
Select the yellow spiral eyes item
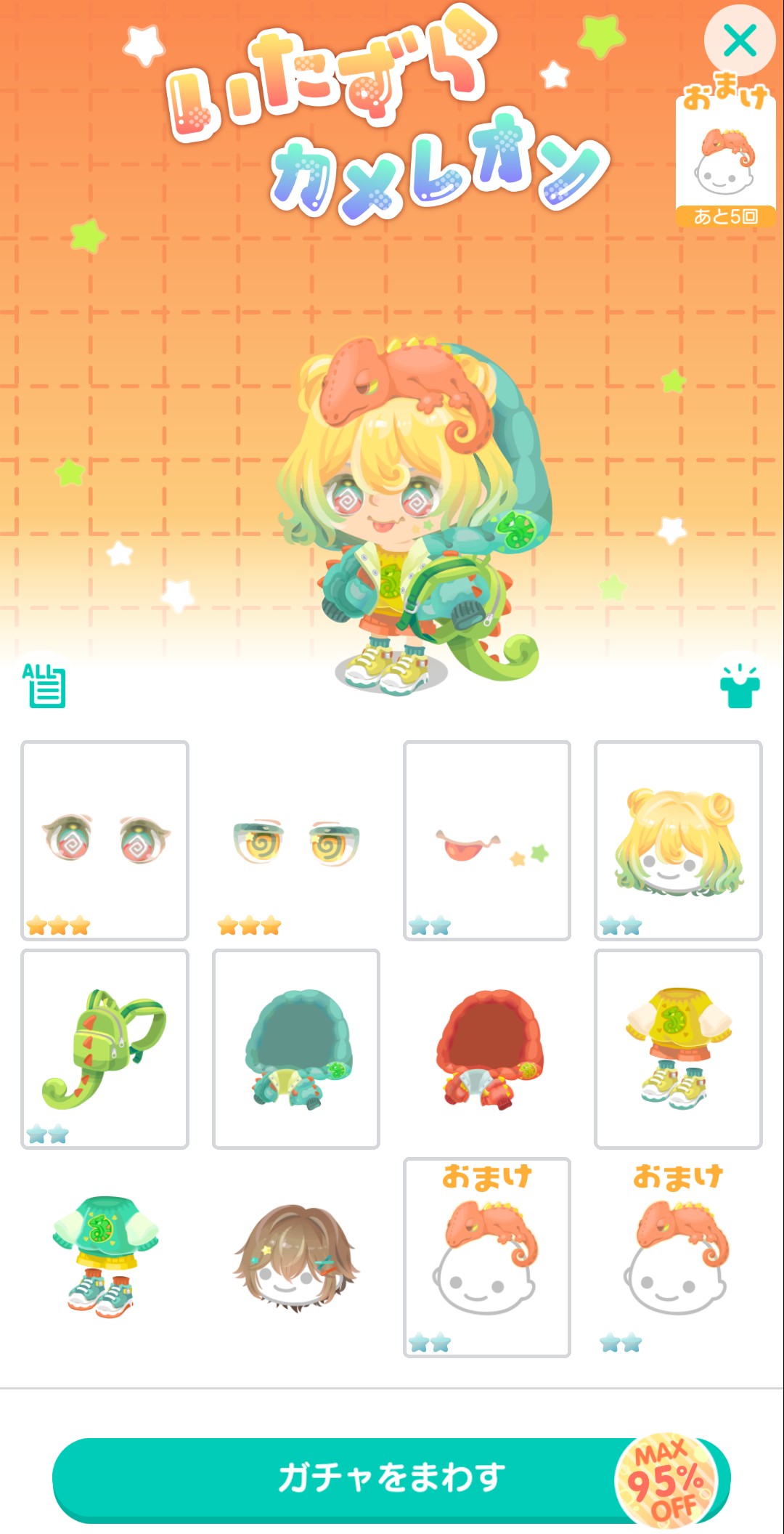click(296, 840)
